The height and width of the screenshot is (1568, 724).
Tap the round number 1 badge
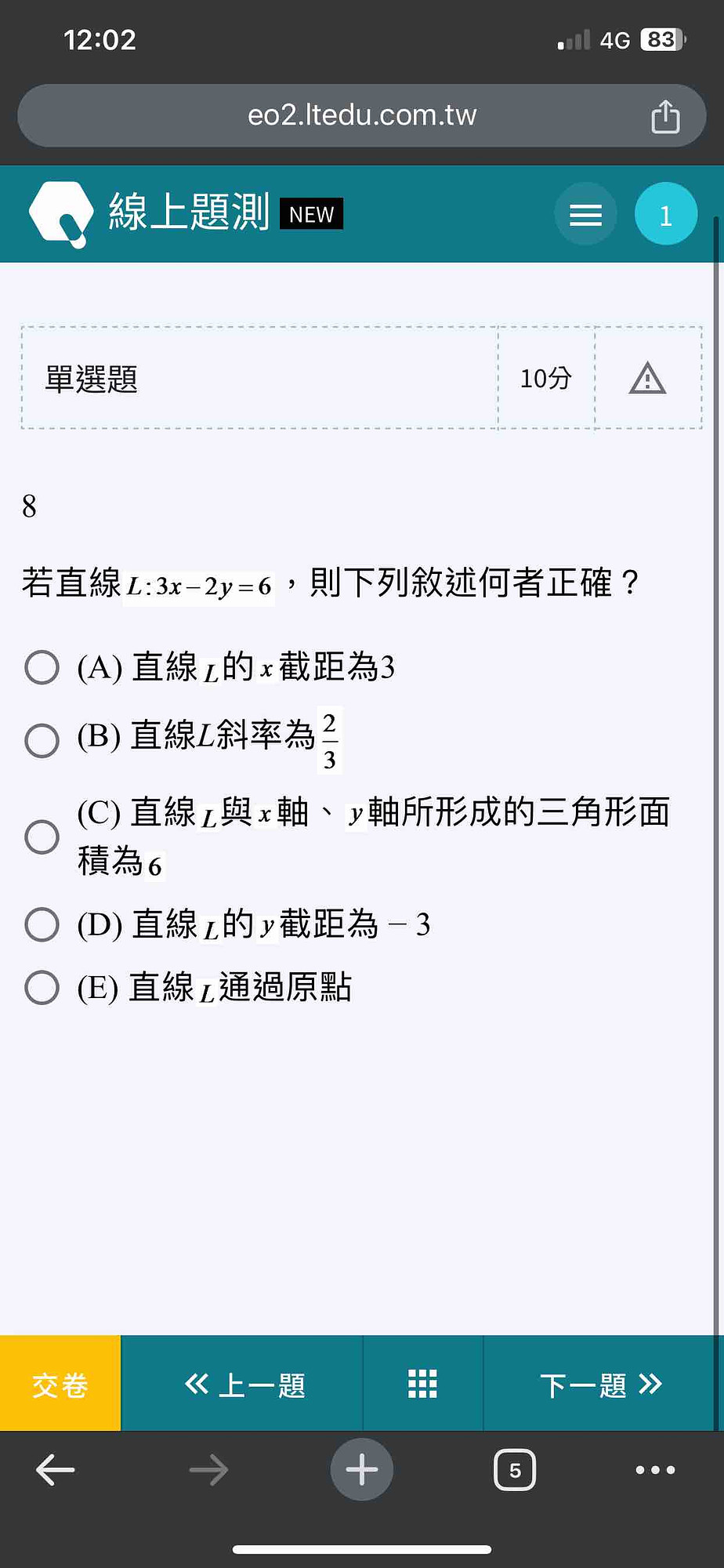[666, 214]
